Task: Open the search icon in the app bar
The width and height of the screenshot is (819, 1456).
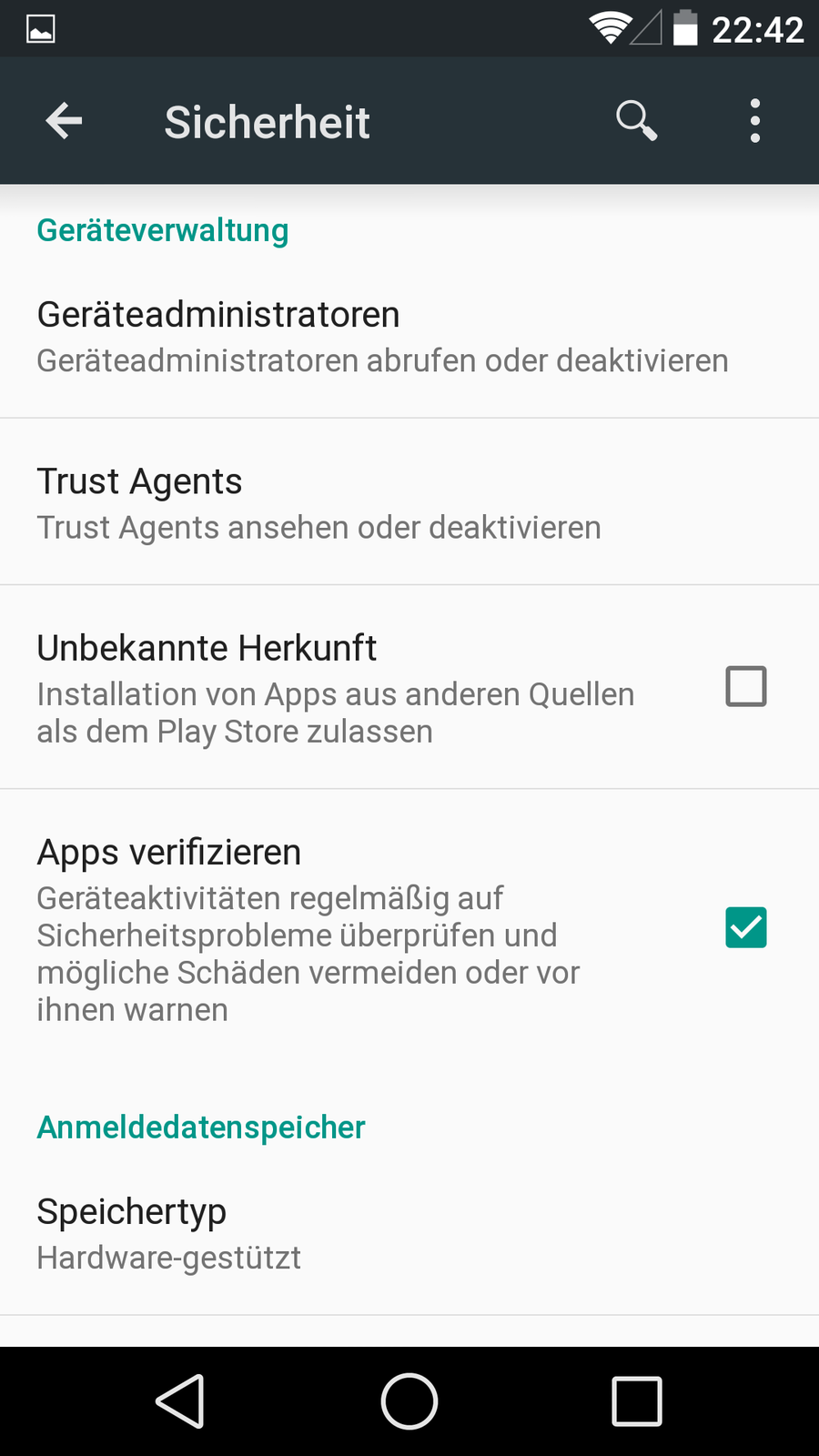Action: (636, 121)
